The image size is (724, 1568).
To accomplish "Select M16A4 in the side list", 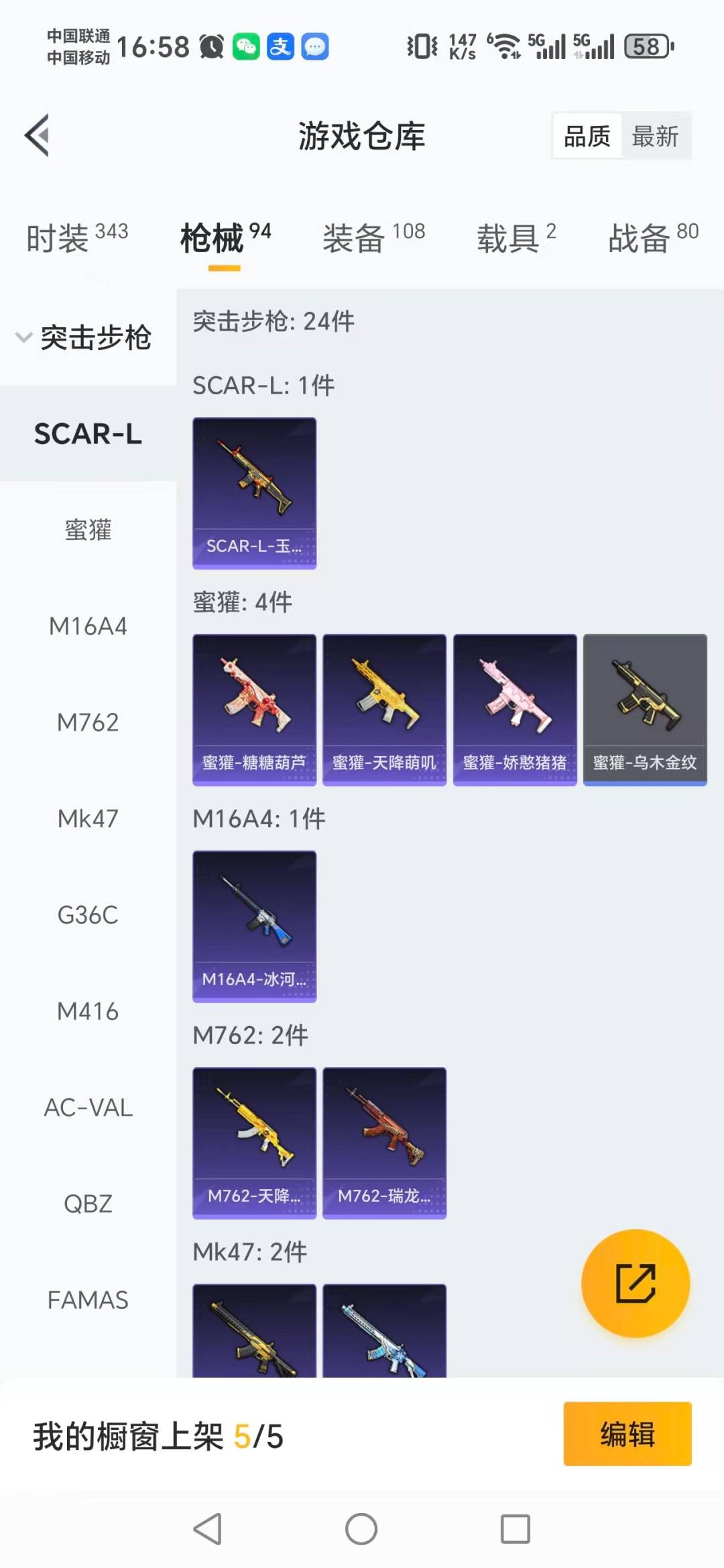I will pyautogui.click(x=88, y=626).
